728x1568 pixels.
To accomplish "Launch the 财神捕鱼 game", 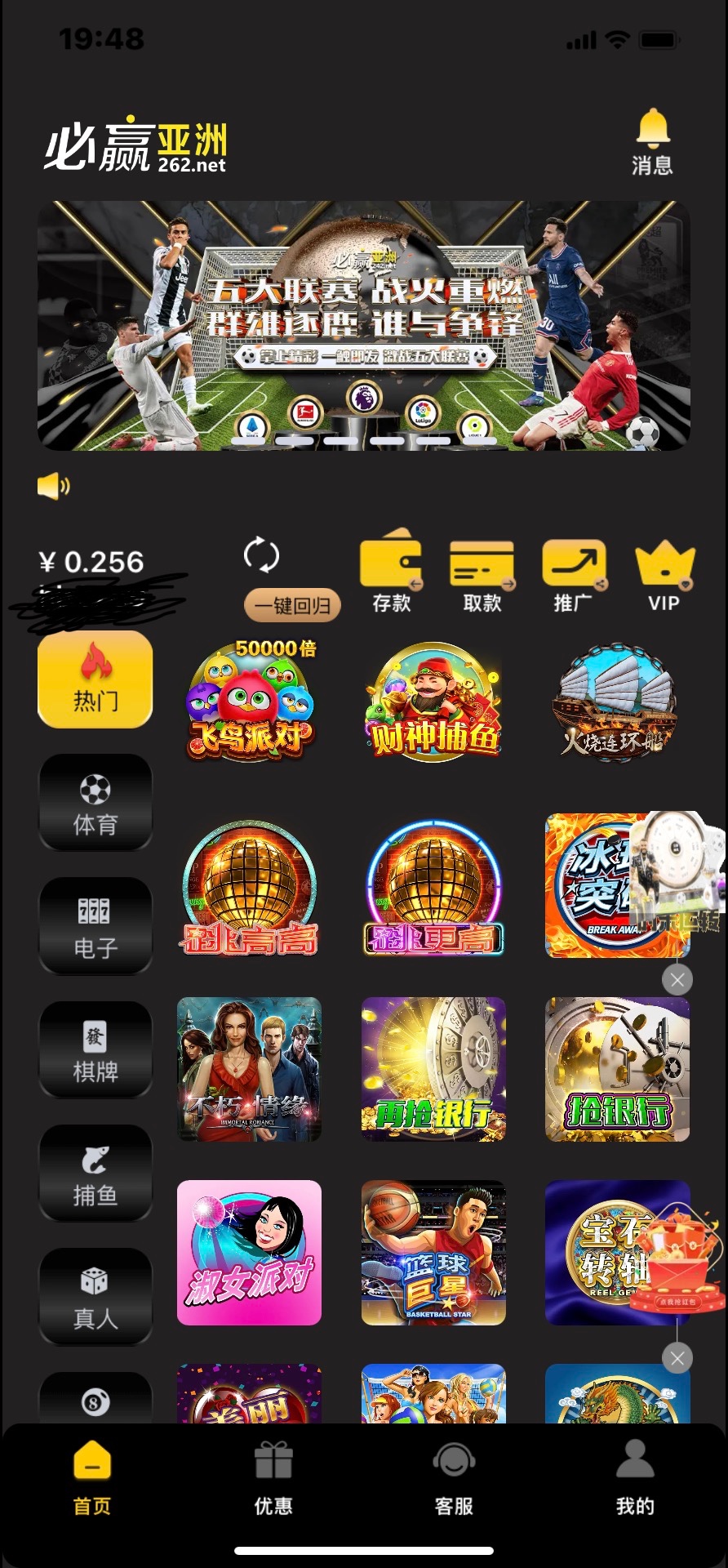I will (x=433, y=702).
